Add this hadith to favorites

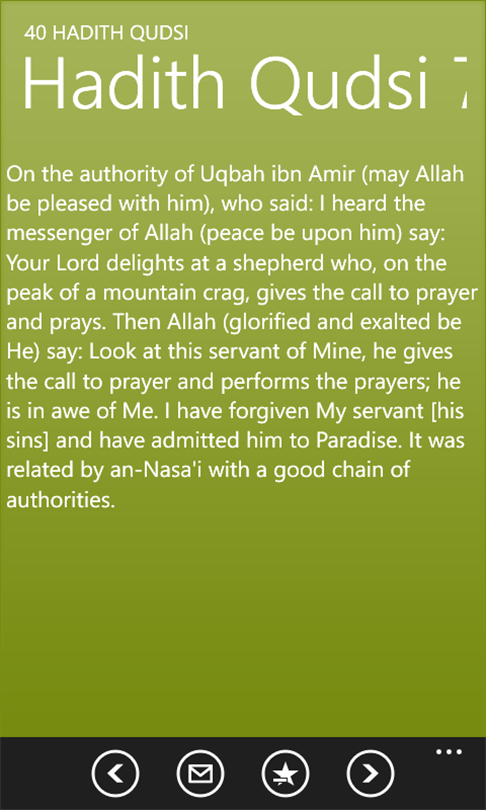(x=286, y=773)
